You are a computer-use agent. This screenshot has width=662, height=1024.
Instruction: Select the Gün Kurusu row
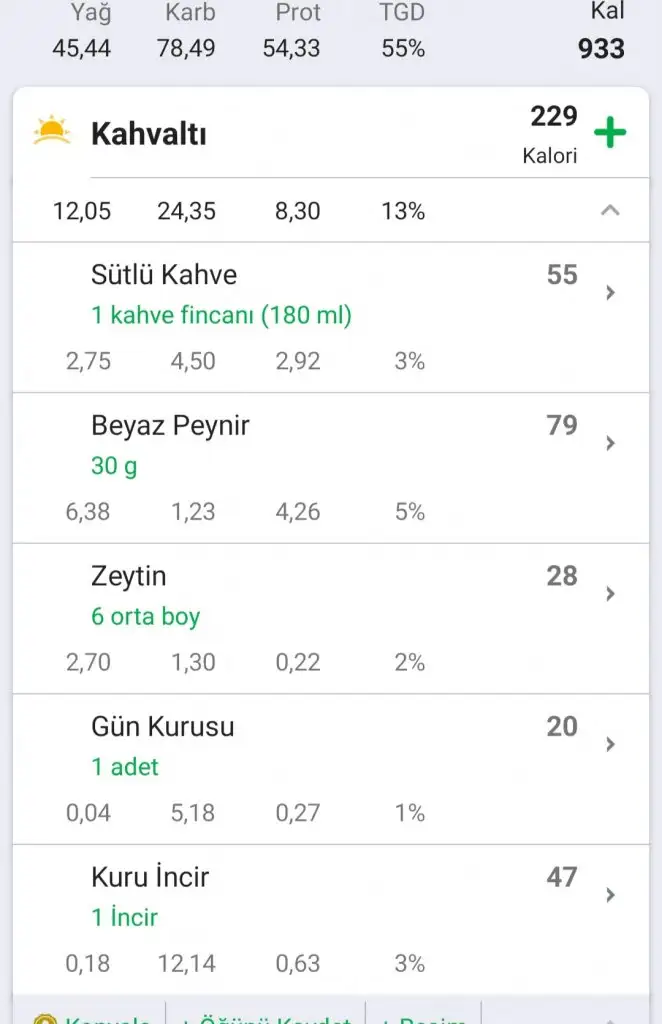click(330, 768)
